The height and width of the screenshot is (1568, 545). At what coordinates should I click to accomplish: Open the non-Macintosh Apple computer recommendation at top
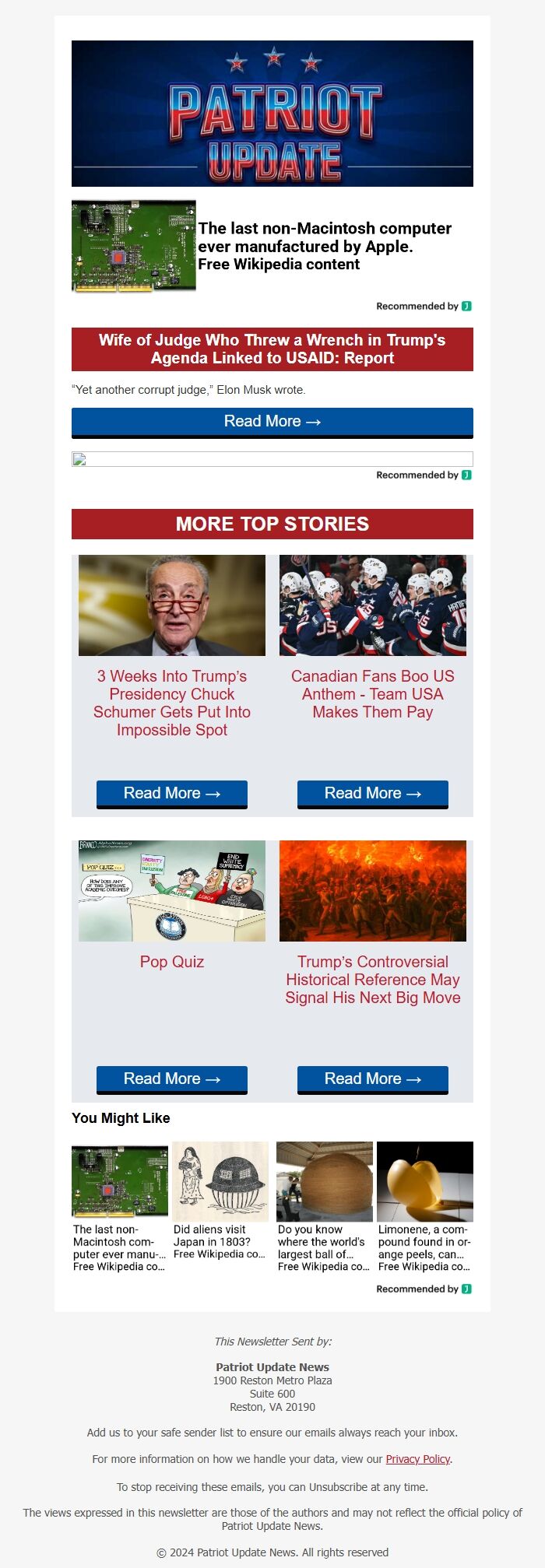(324, 246)
